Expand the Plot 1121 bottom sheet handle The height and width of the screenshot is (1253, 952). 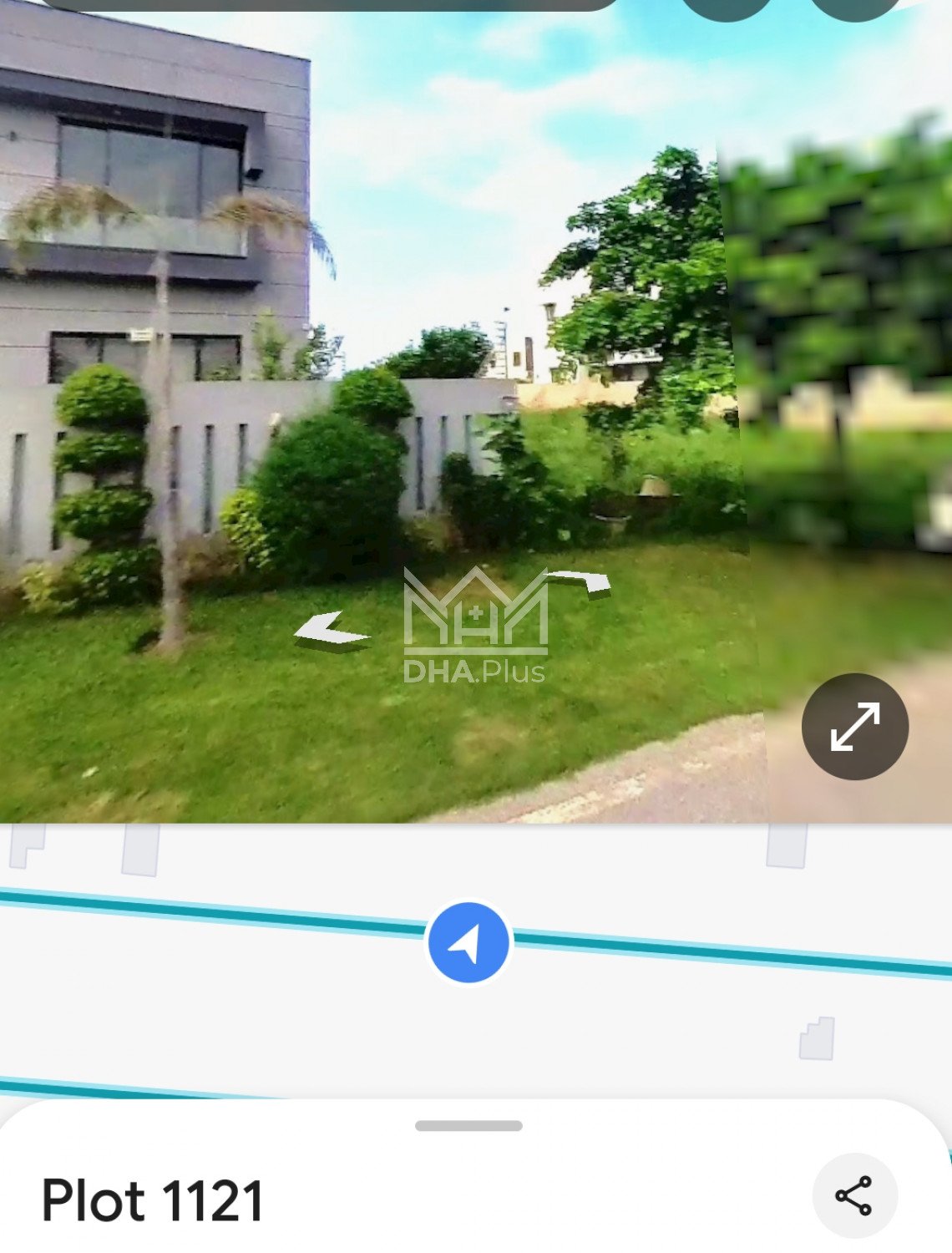[x=468, y=1125]
